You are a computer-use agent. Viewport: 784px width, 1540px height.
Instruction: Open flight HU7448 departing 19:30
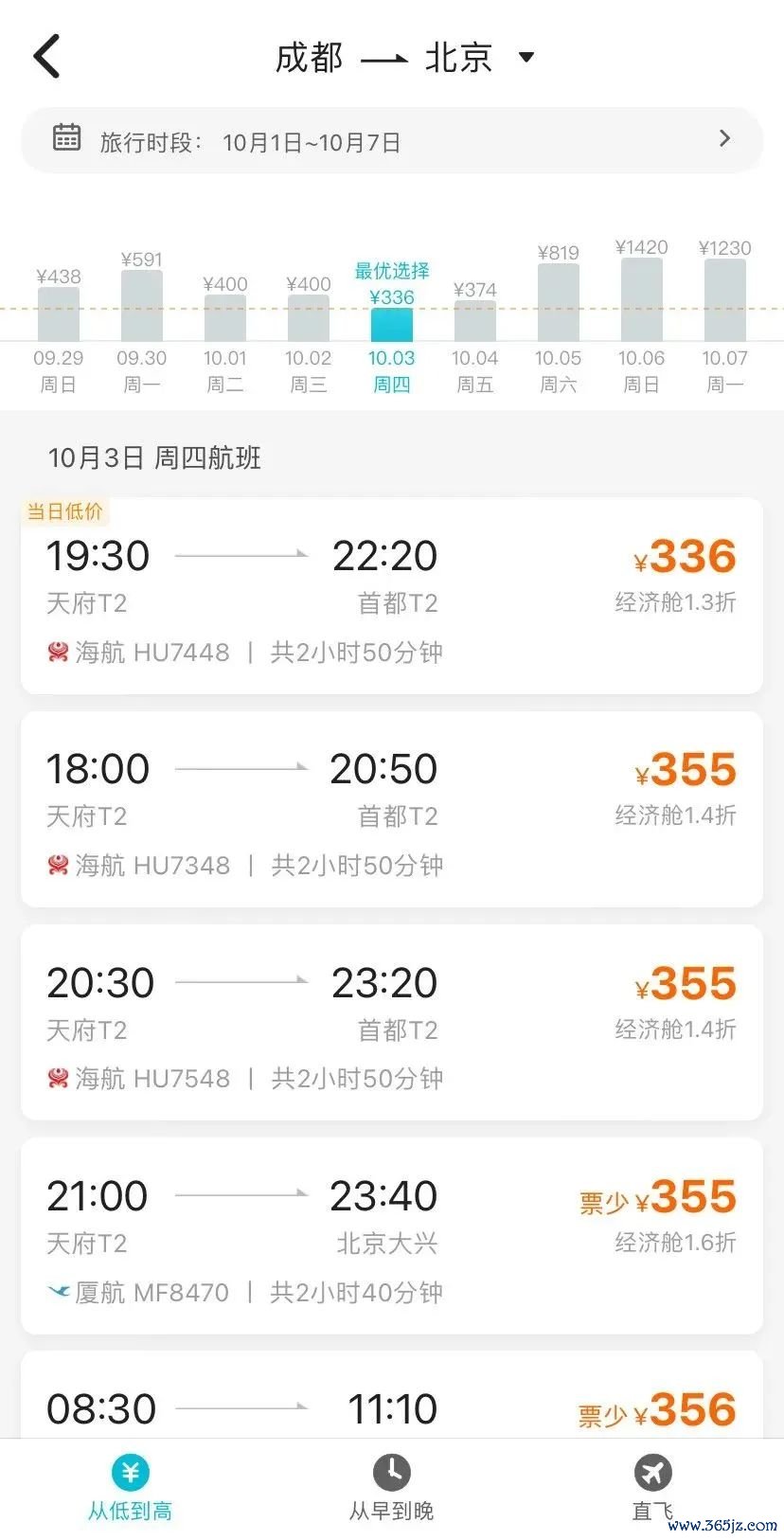(x=392, y=596)
